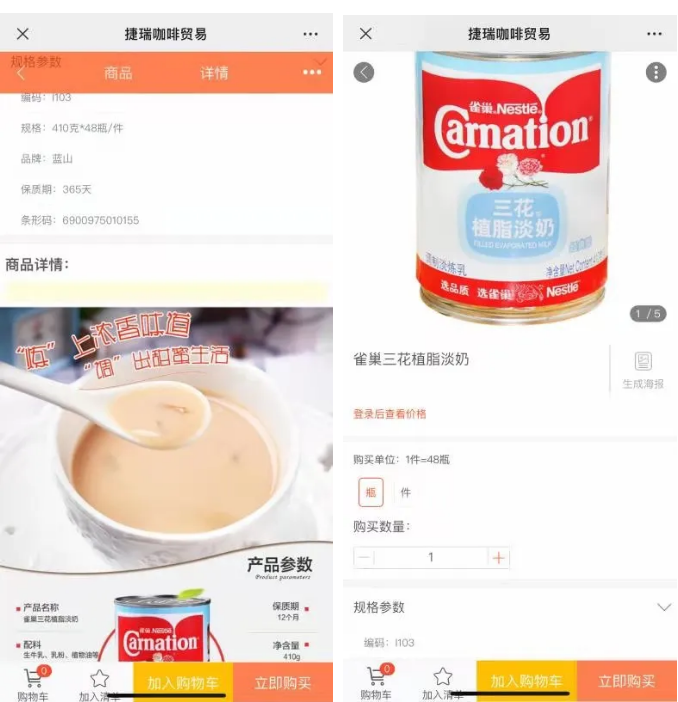Tap 登录后查看价格 to log in
Screen dimensions: 678x702
click(x=389, y=414)
